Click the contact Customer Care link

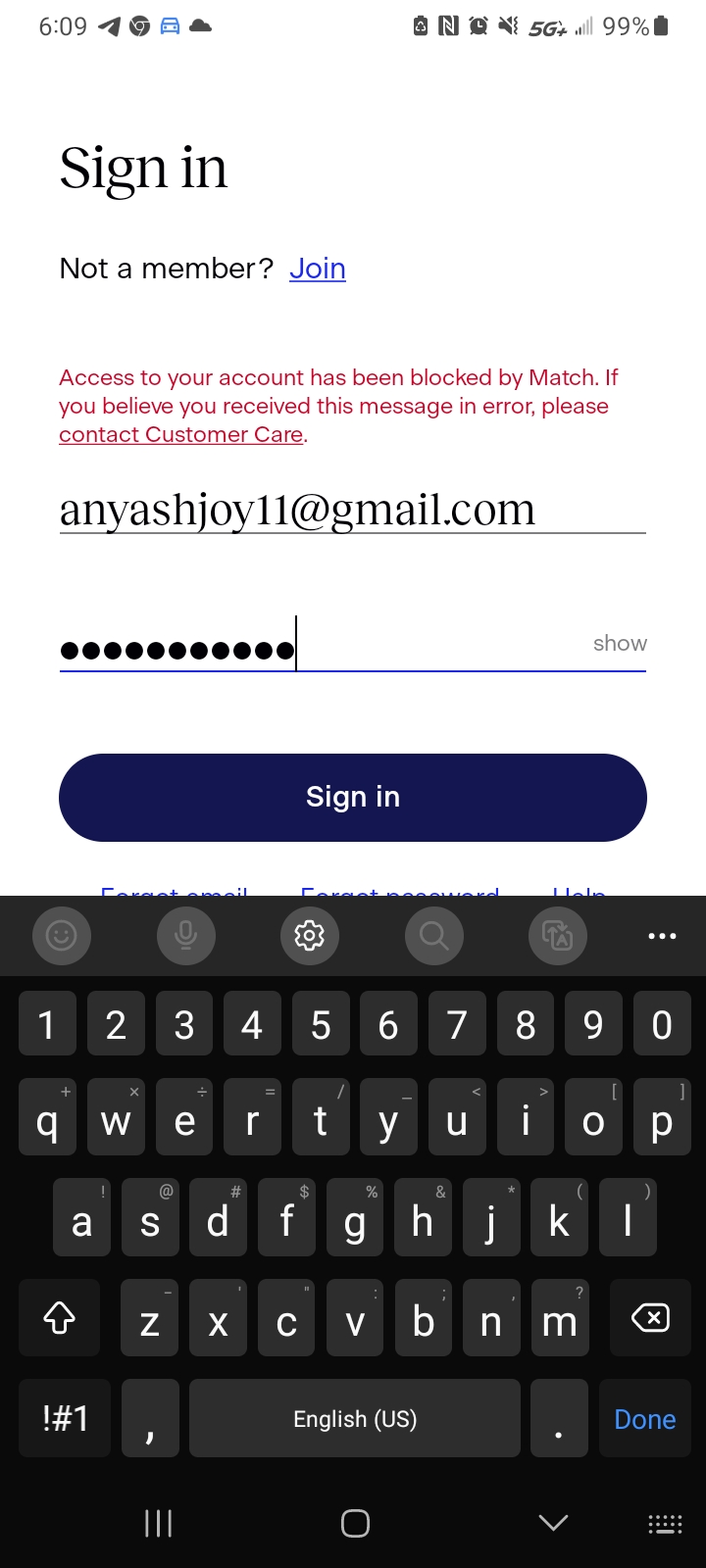(180, 434)
